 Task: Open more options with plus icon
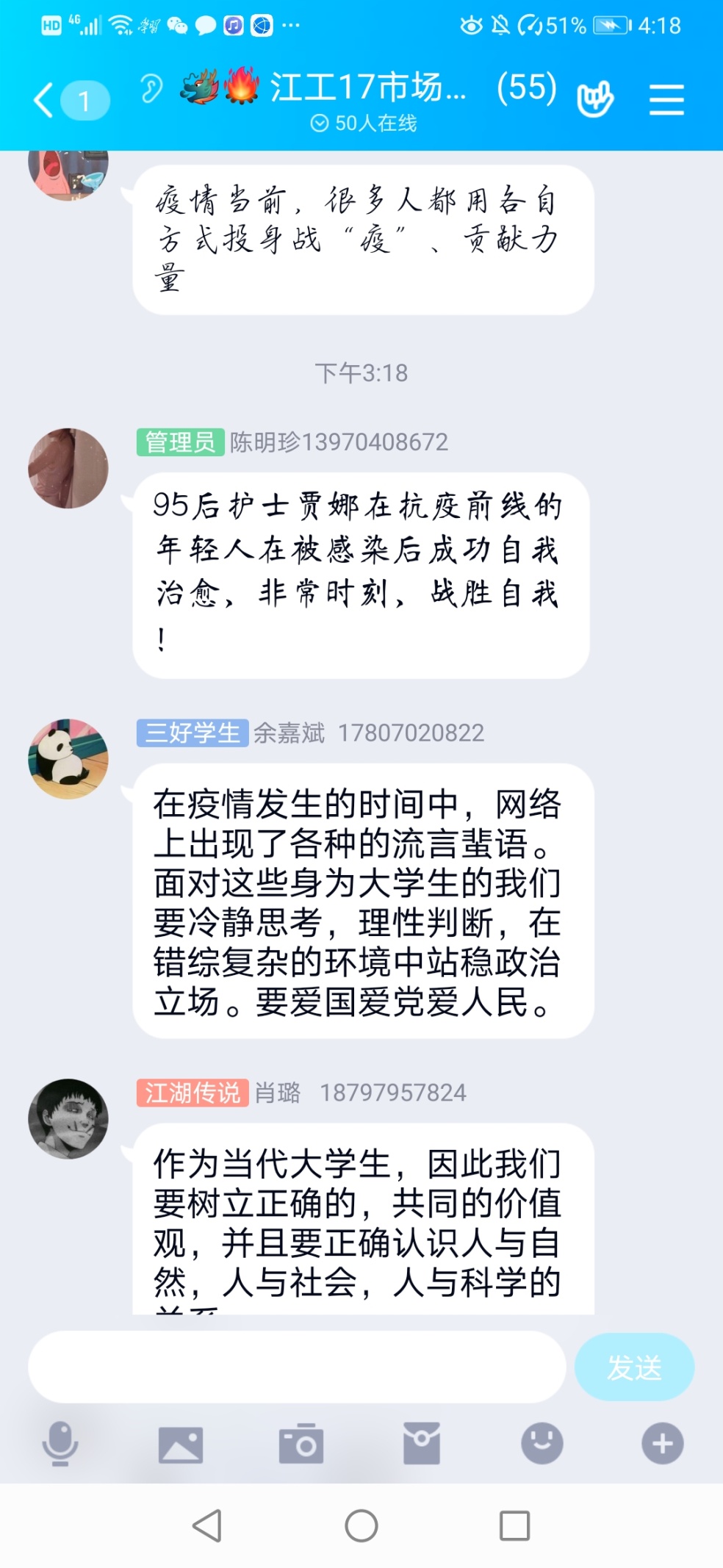tap(663, 1444)
